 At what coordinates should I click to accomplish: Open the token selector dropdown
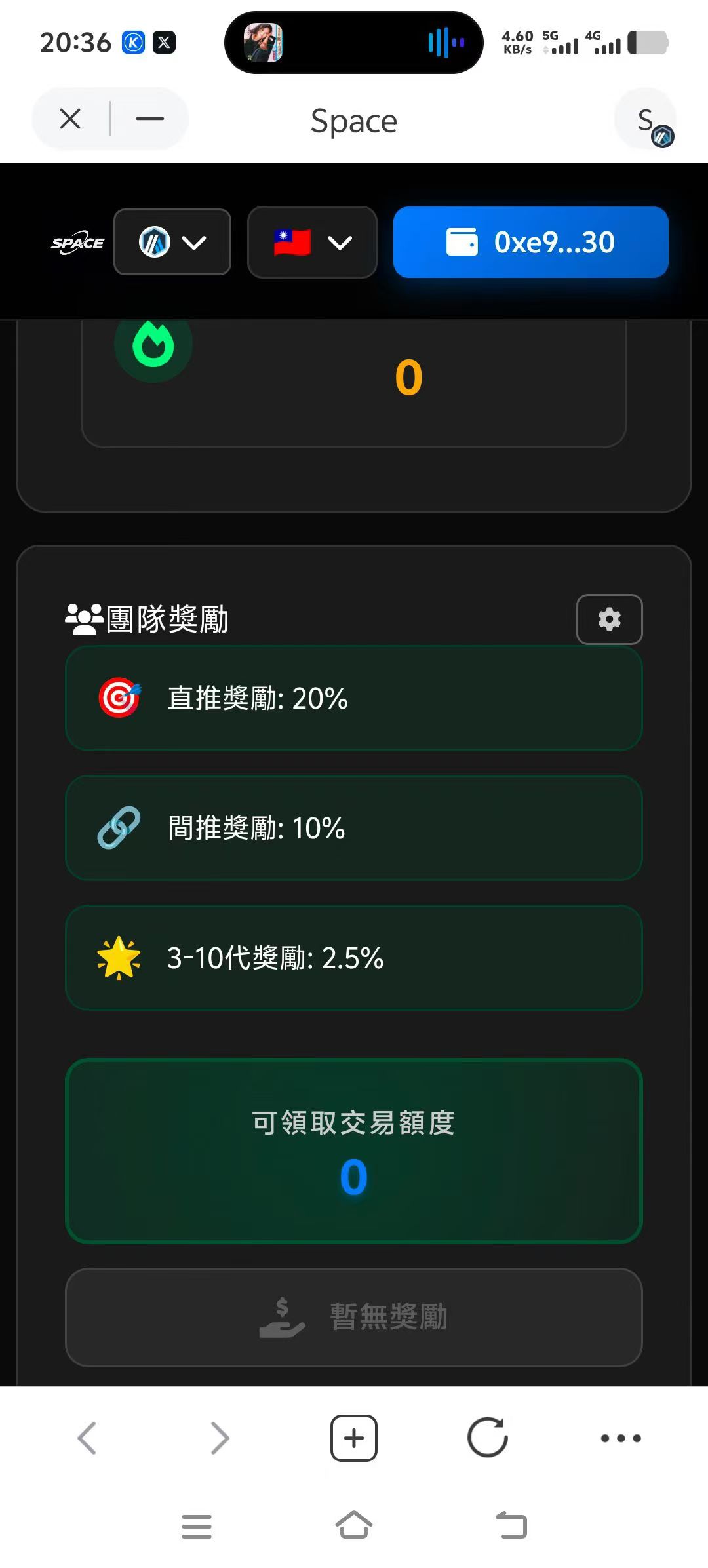[172, 243]
